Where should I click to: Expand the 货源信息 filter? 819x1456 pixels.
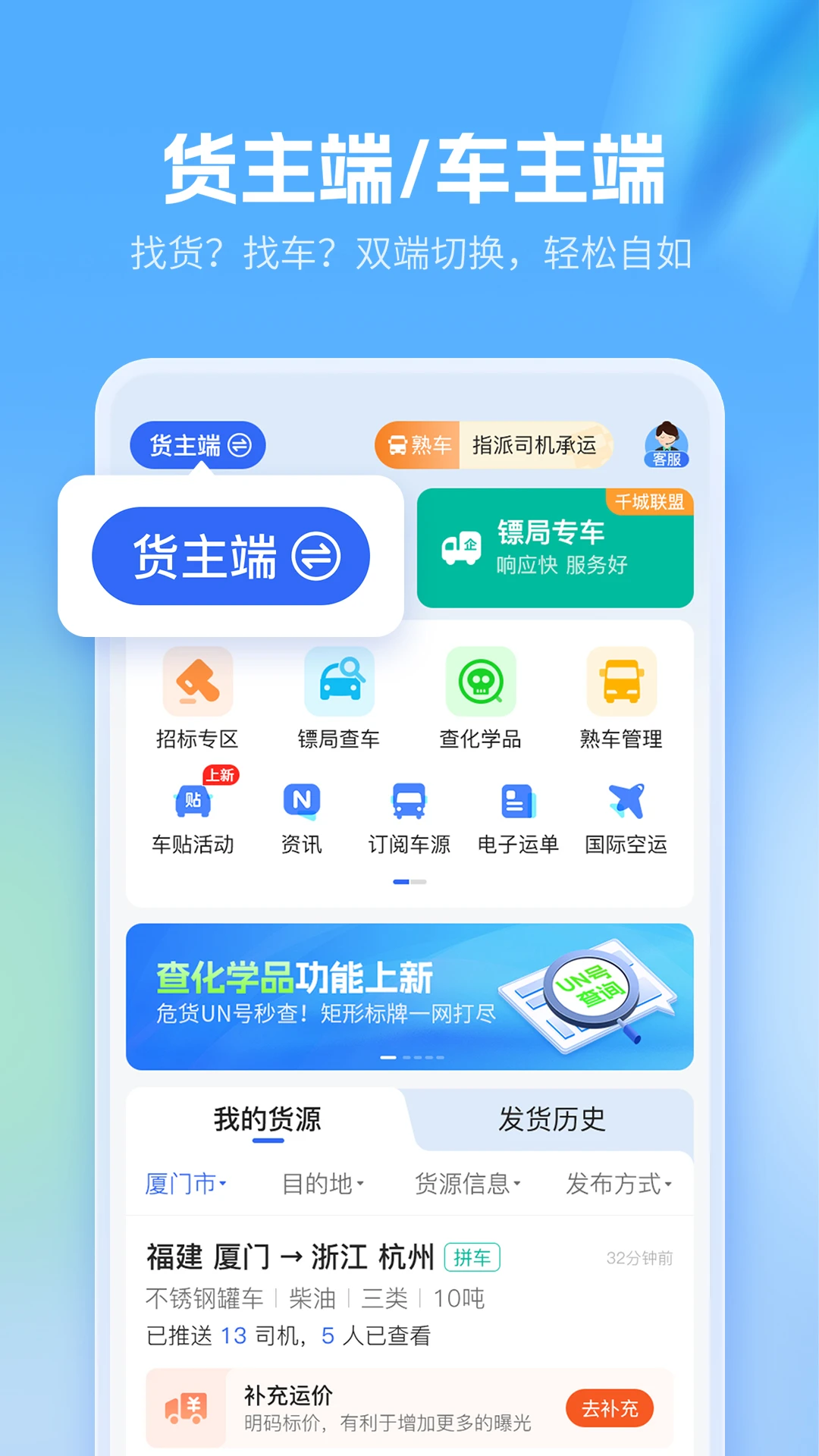point(468,1183)
